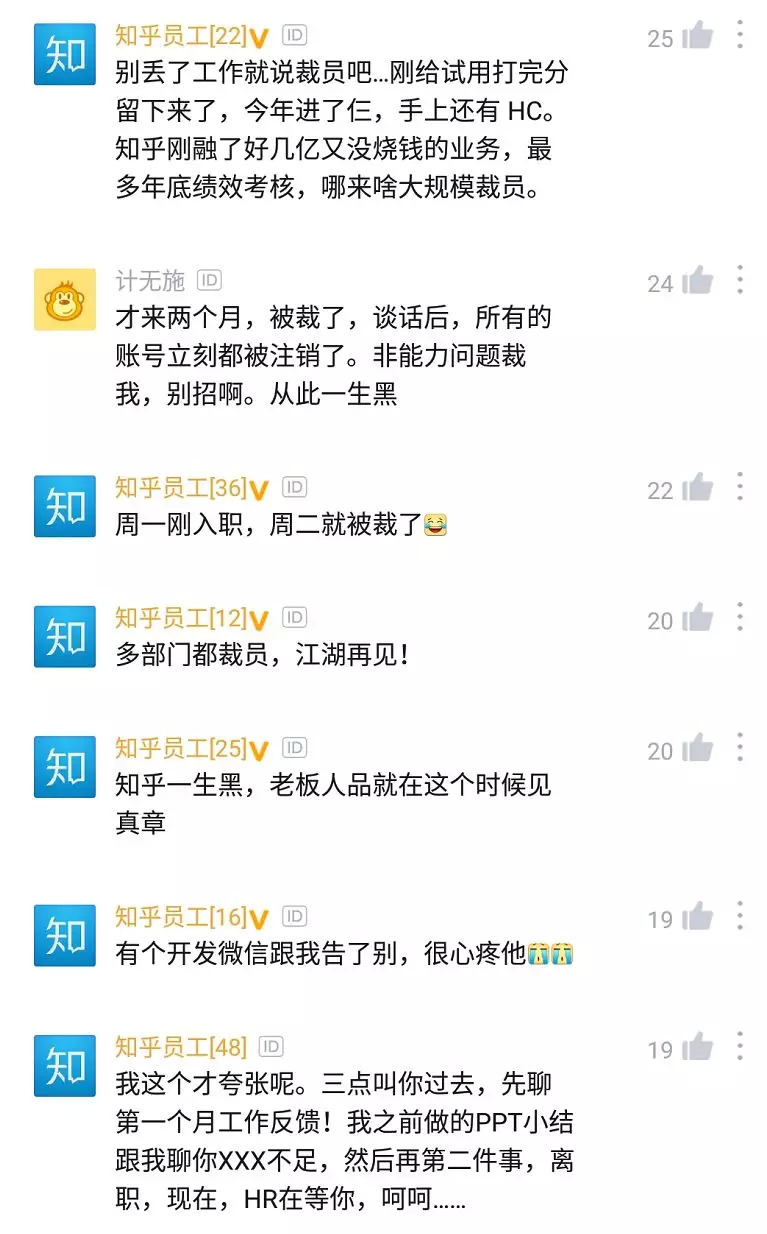Like 计无施's comment

(x=697, y=281)
